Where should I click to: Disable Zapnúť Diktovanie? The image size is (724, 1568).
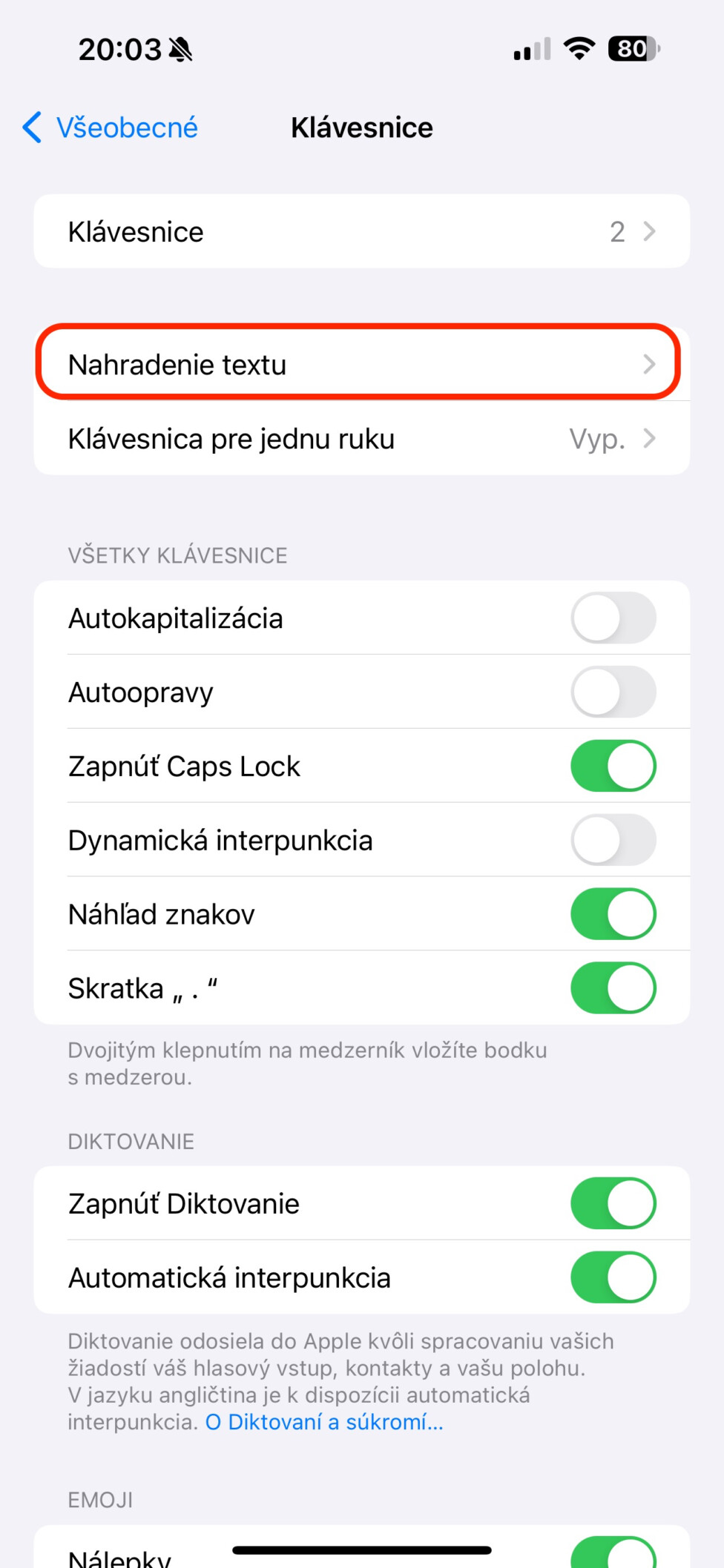[x=613, y=1203]
